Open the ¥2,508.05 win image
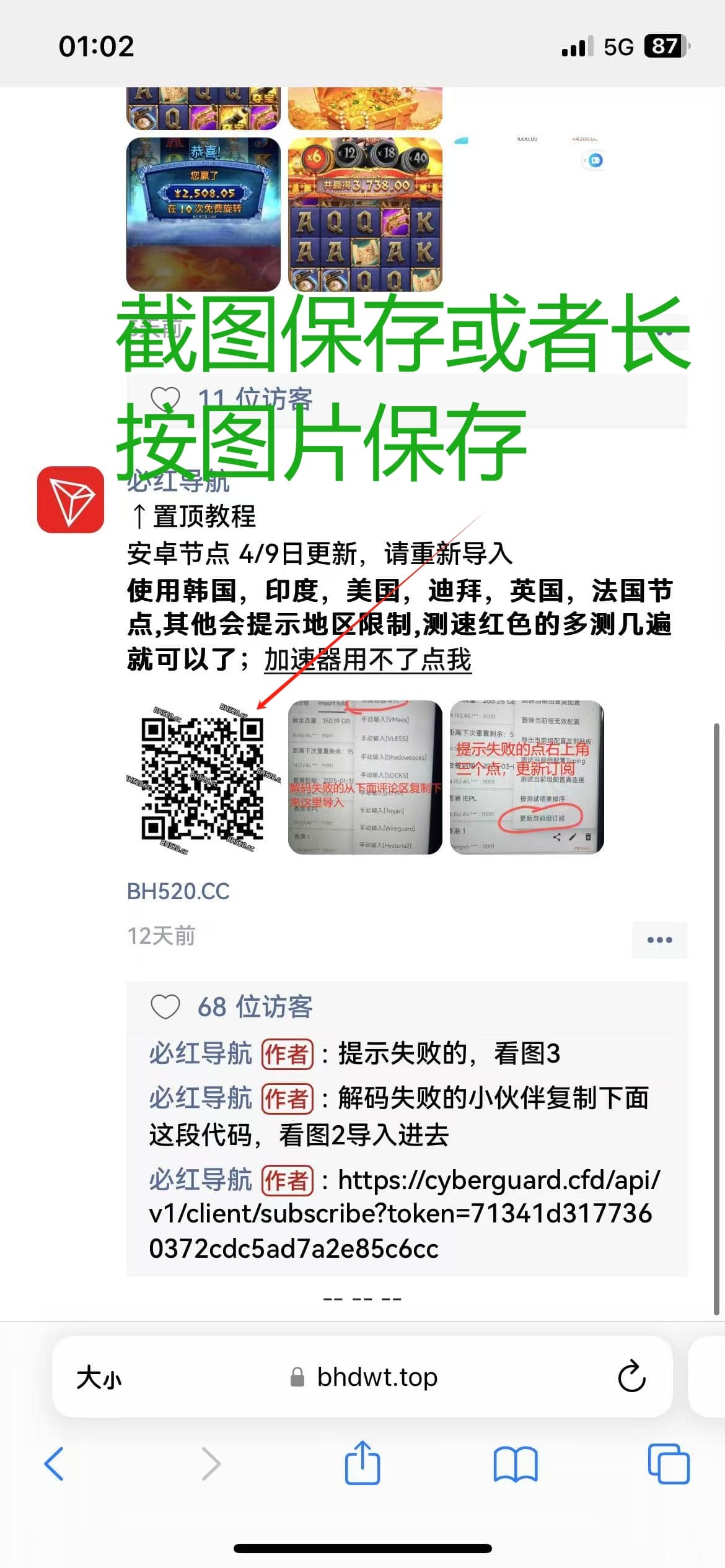This screenshot has height=1568, width=725. point(203,214)
